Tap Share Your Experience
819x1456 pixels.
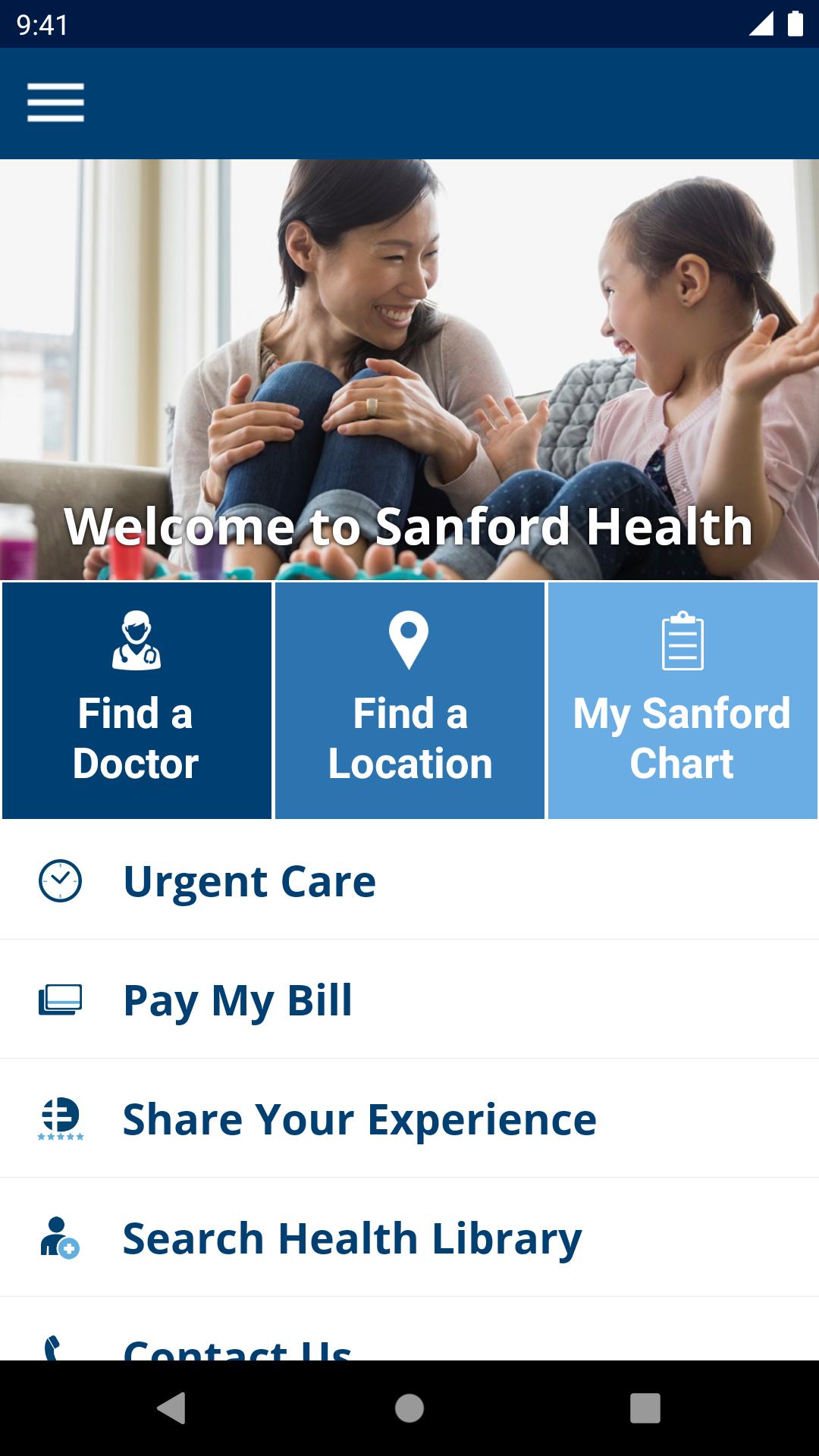[409, 1119]
